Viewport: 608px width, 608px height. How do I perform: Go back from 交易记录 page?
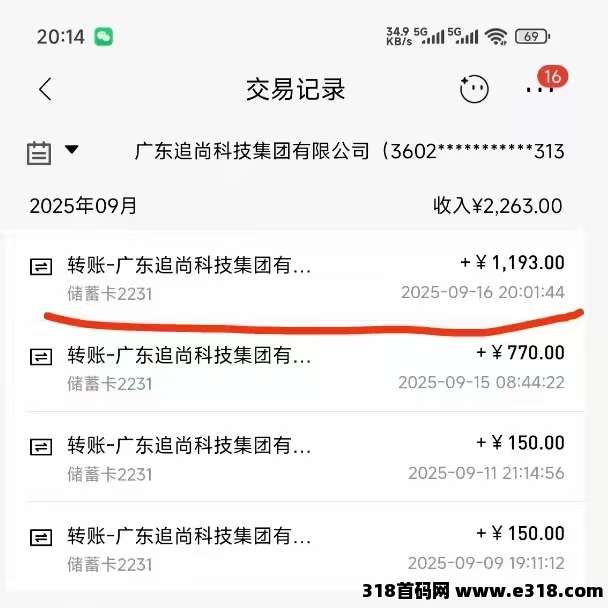point(45,89)
